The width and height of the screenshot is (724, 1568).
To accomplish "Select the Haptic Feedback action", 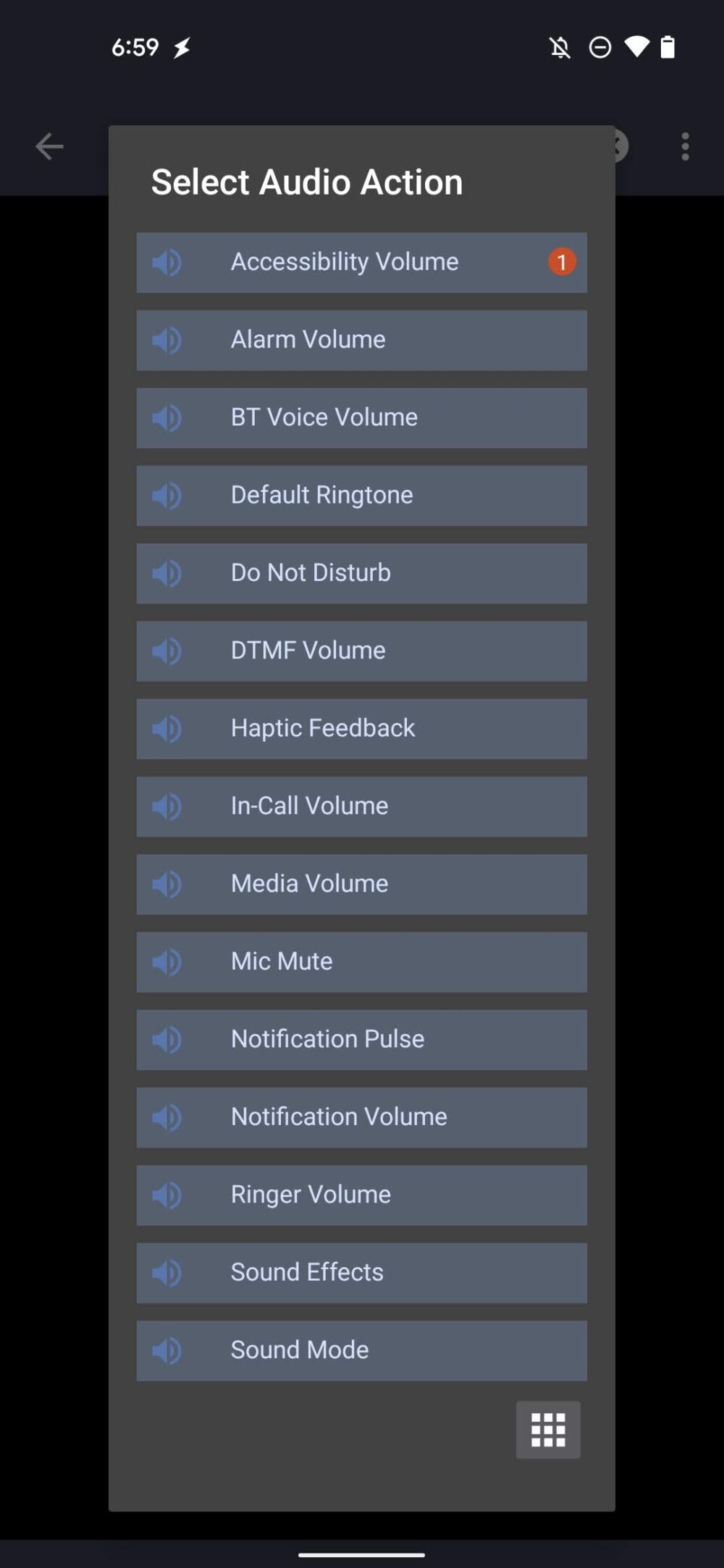I will point(361,728).
